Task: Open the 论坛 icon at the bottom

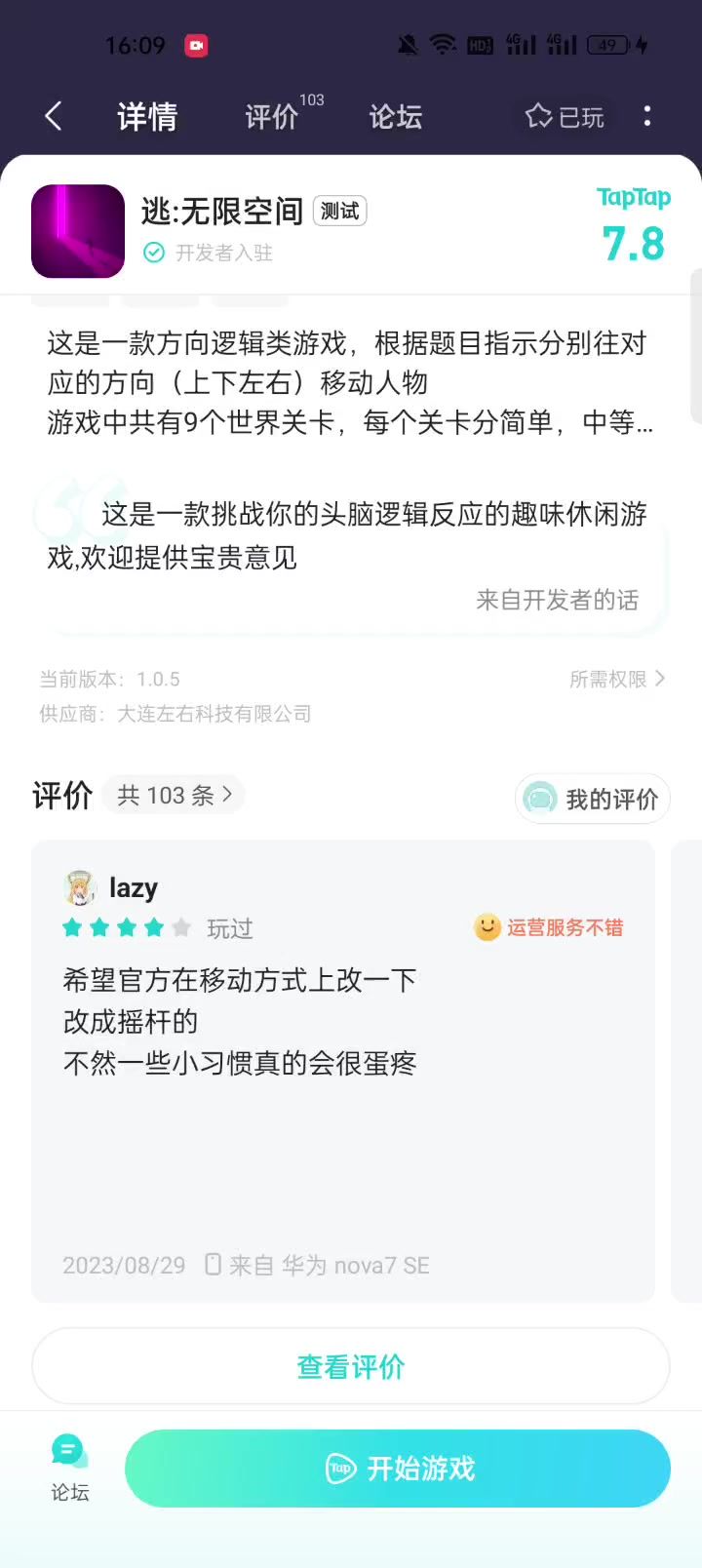Action: (x=69, y=1468)
